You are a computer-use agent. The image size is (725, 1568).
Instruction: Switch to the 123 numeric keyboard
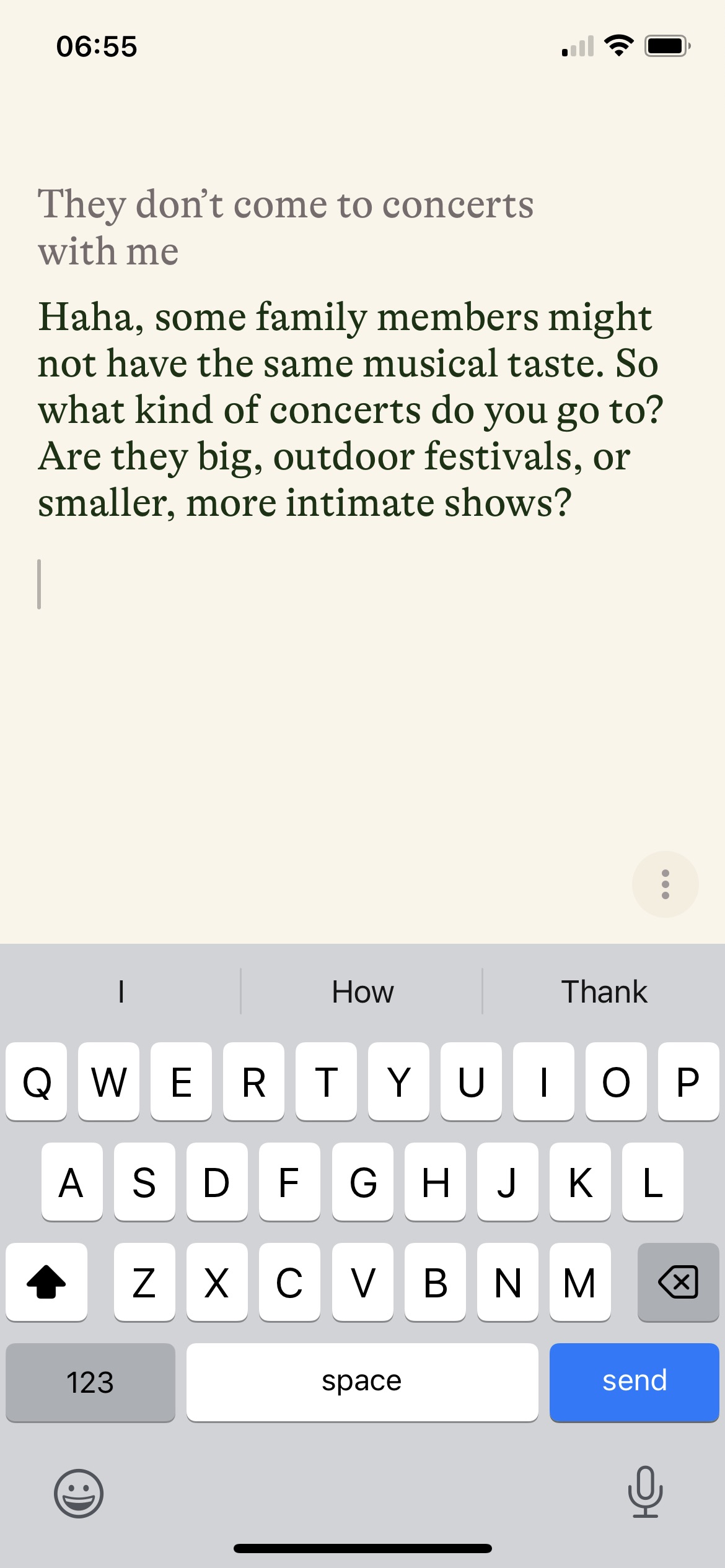[x=90, y=1382]
